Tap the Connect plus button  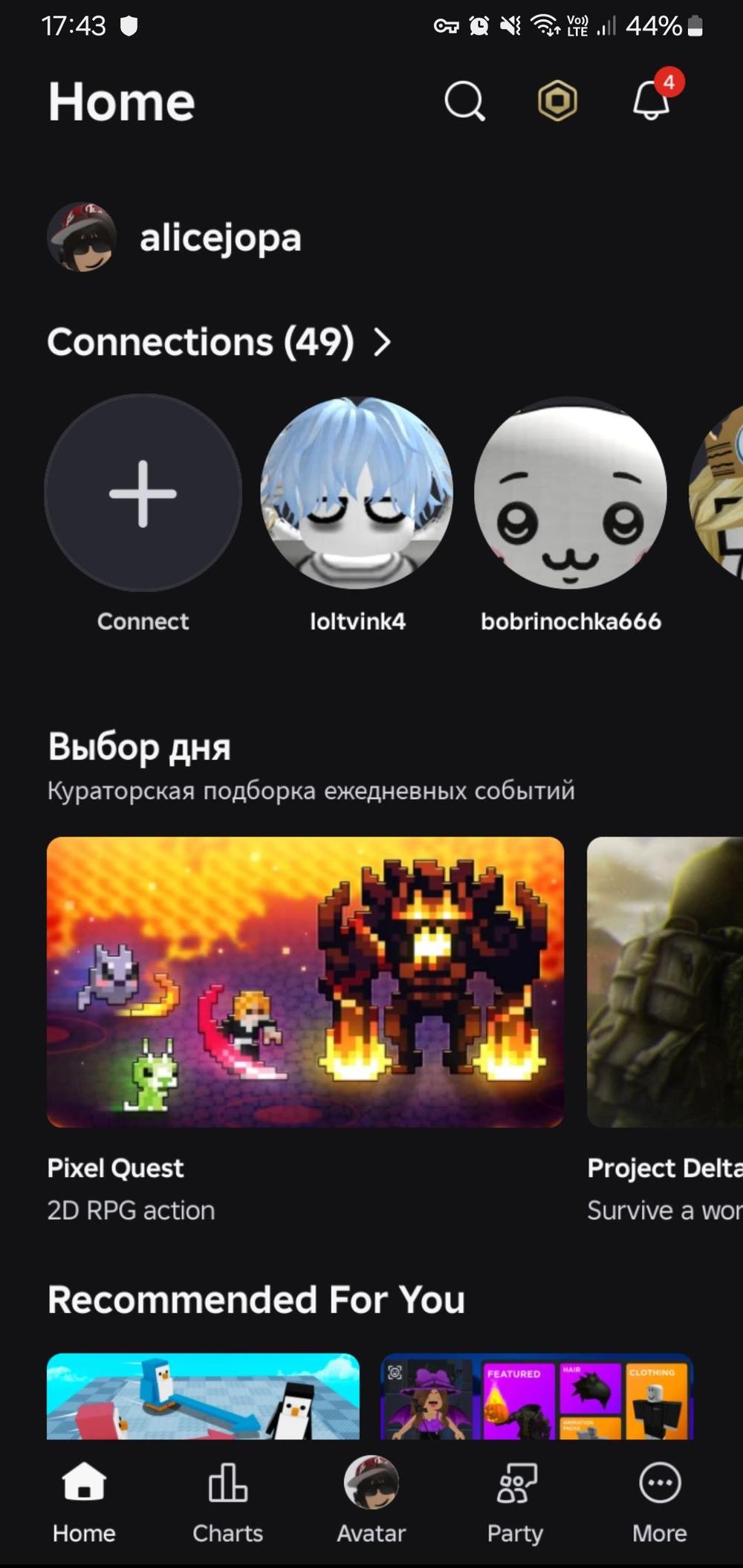coord(143,493)
